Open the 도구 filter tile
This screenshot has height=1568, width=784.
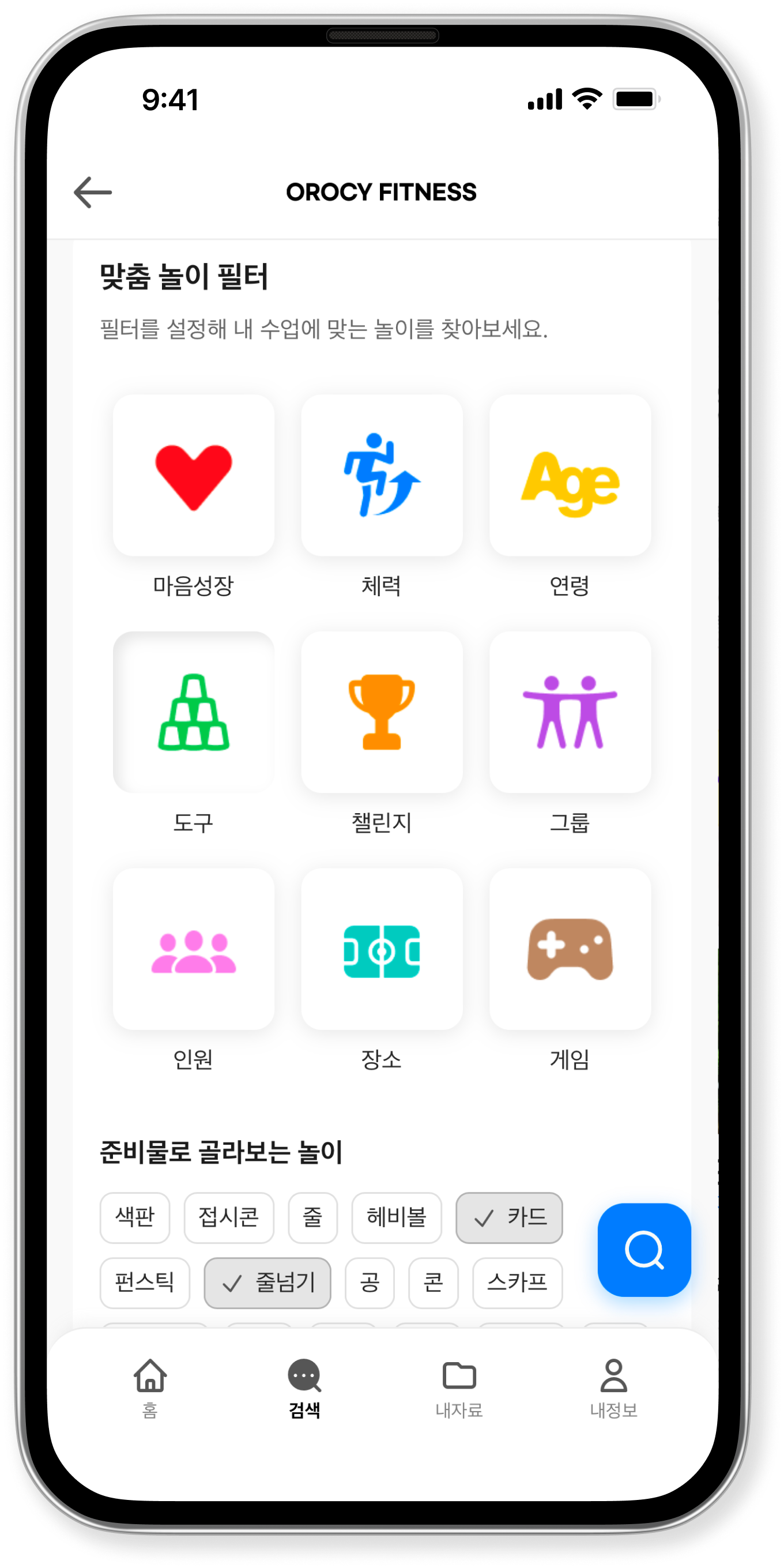point(194,712)
